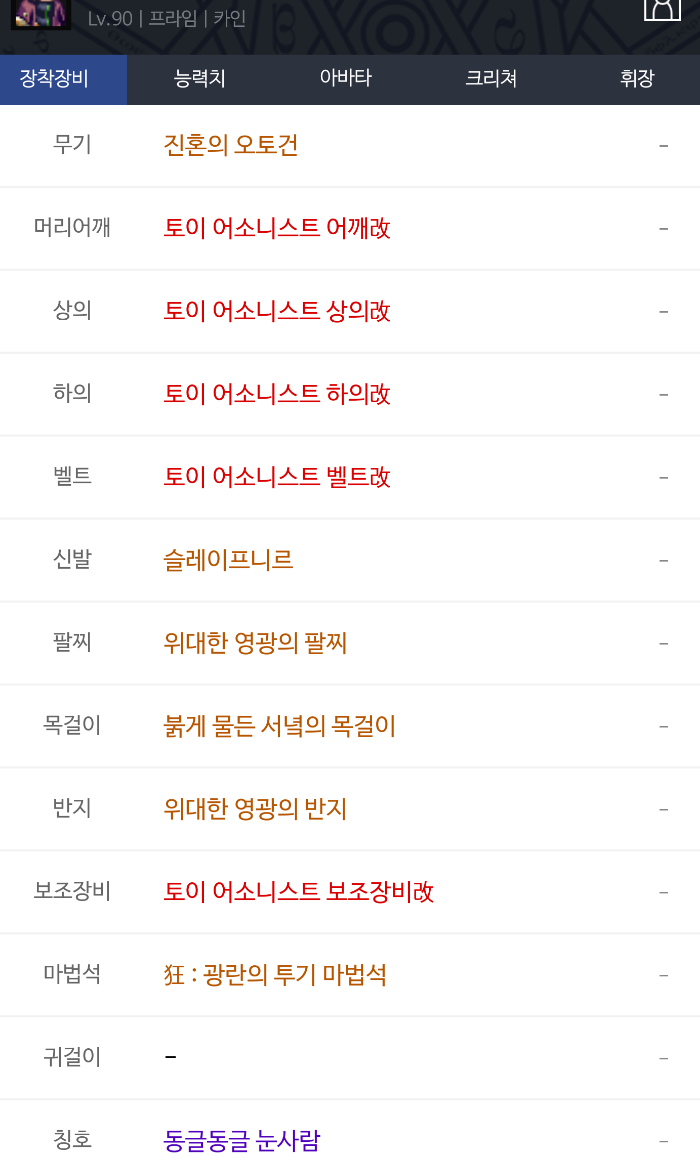The width and height of the screenshot is (700, 1157).
Task: Switch to the 아바타 tab
Action: click(345, 79)
